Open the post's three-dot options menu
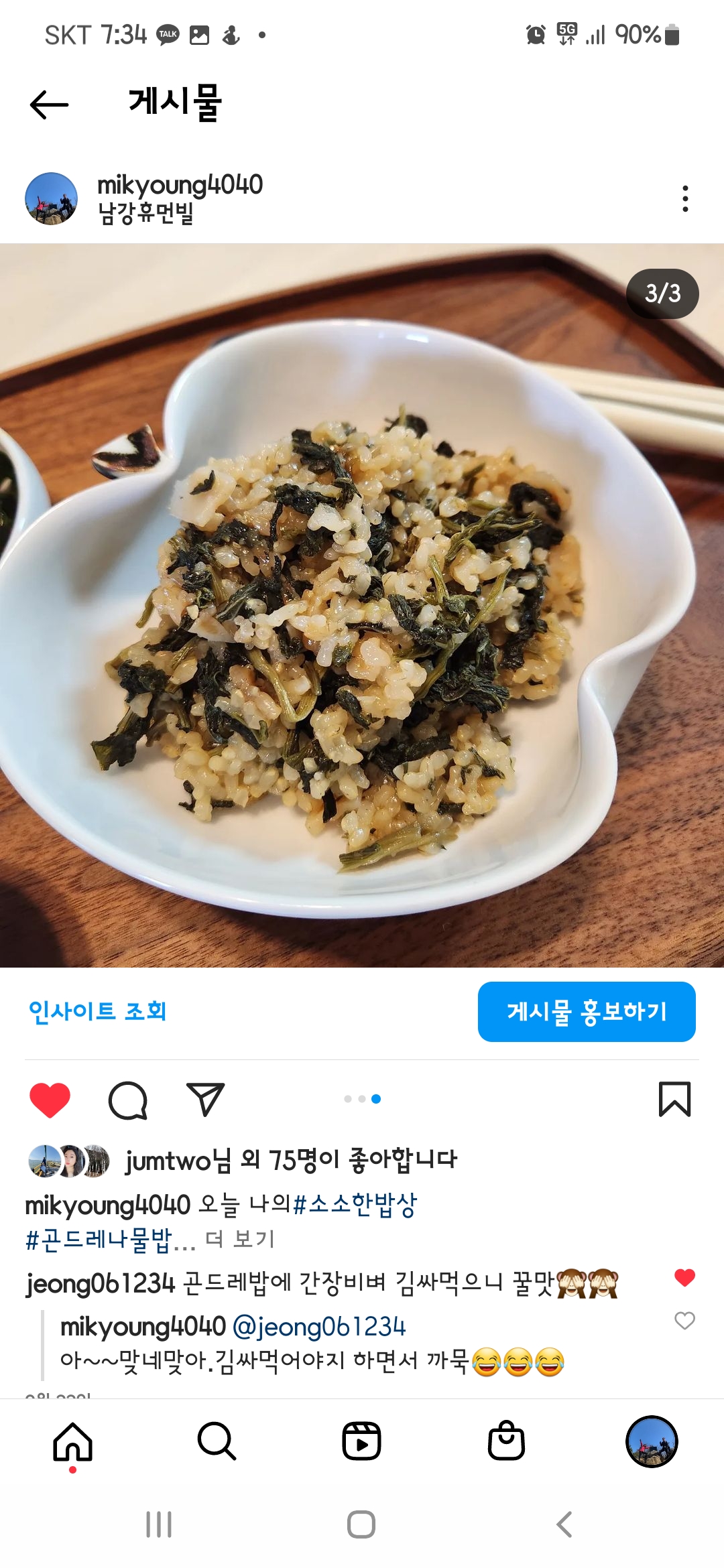Viewport: 724px width, 1568px height. pyautogui.click(x=684, y=198)
